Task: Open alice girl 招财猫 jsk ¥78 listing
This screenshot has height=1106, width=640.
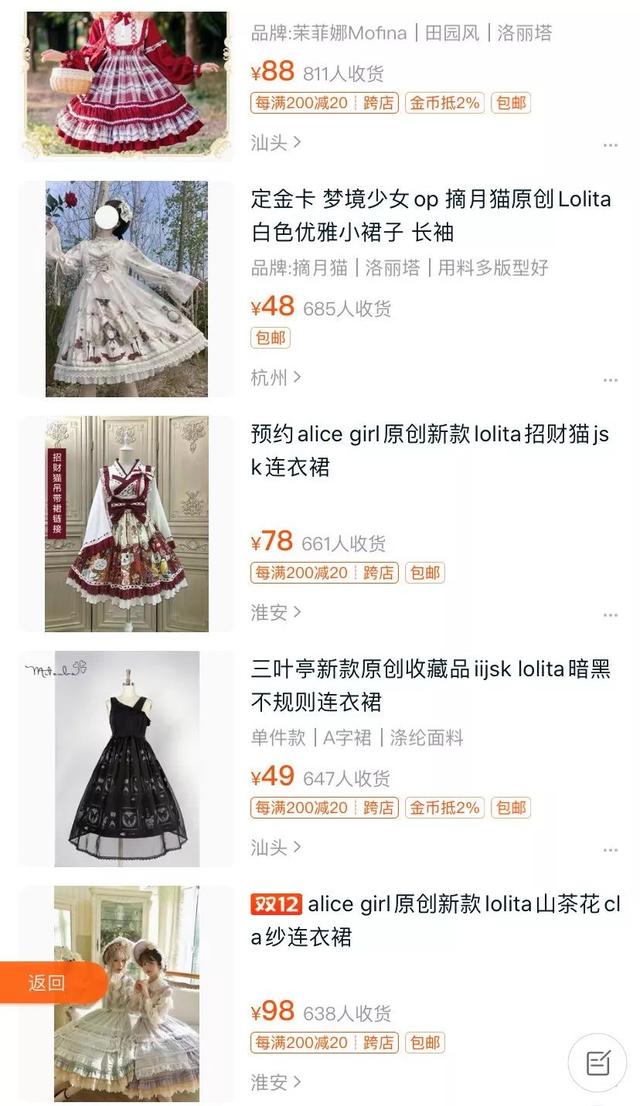Action: (x=430, y=450)
